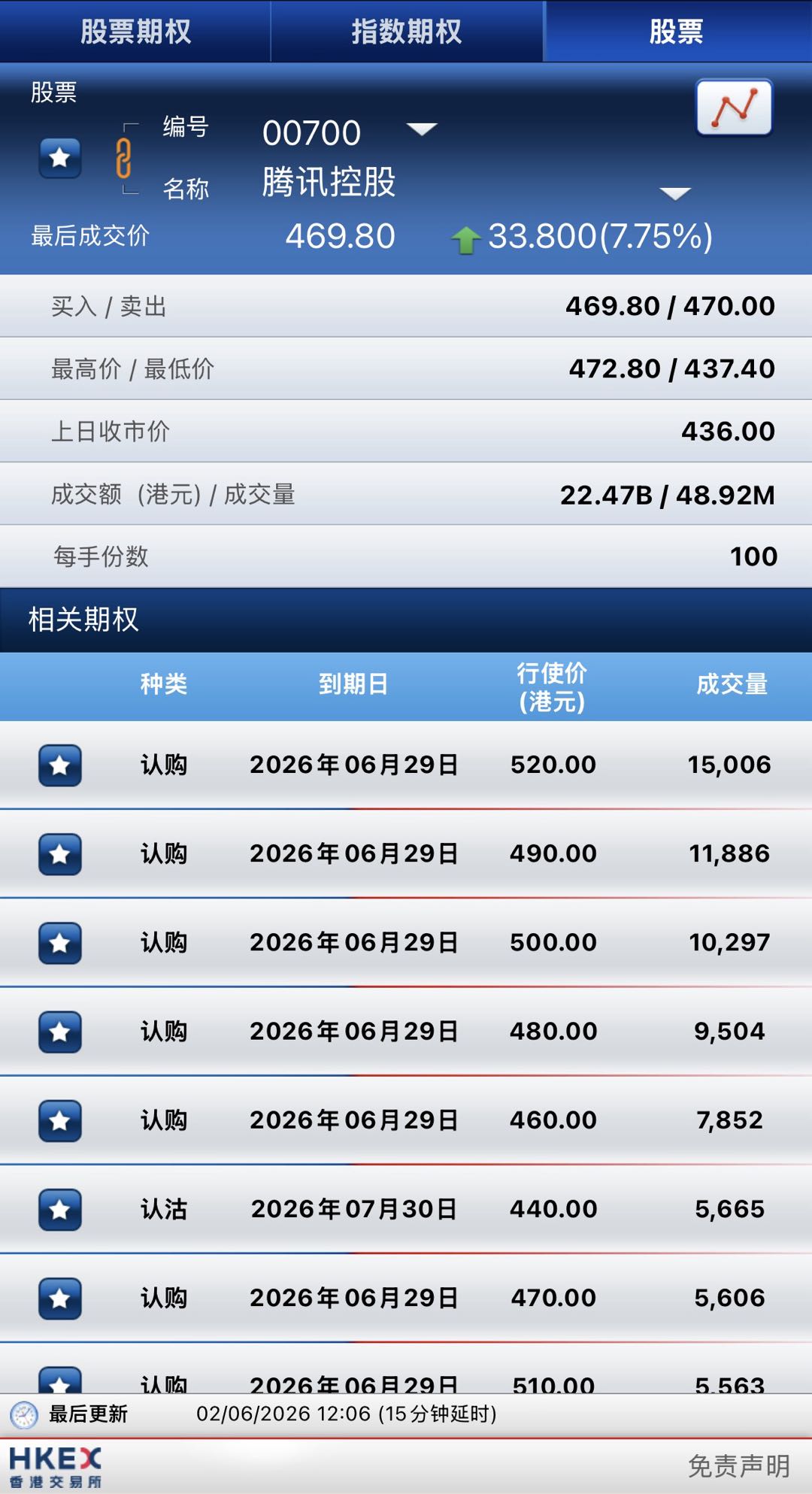Expand the stock name 腾讯控股 dropdown
Screen dimensions: 812x1494
point(674,194)
